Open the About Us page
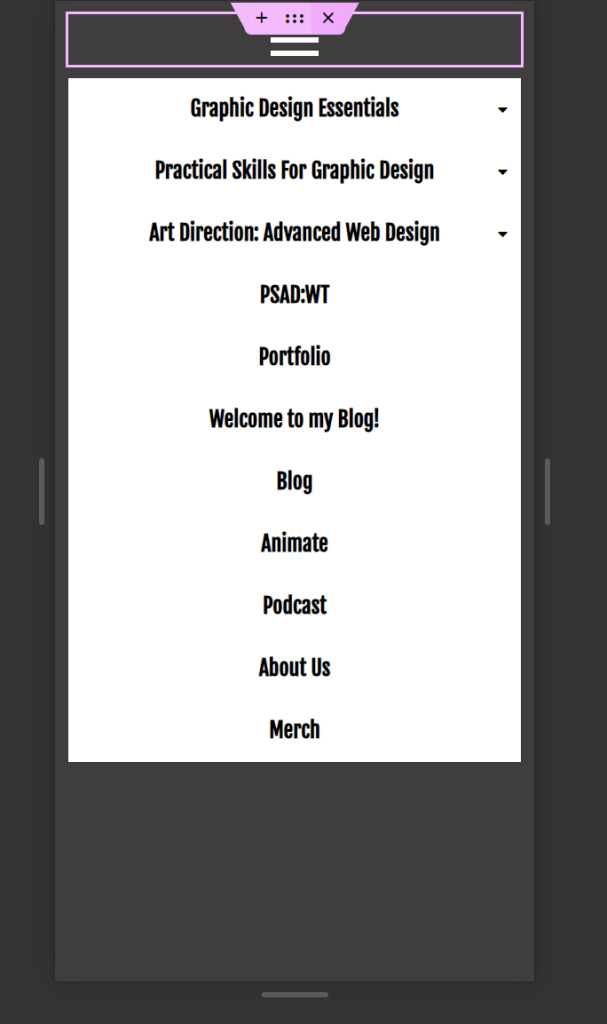607x1024 pixels. pos(294,667)
